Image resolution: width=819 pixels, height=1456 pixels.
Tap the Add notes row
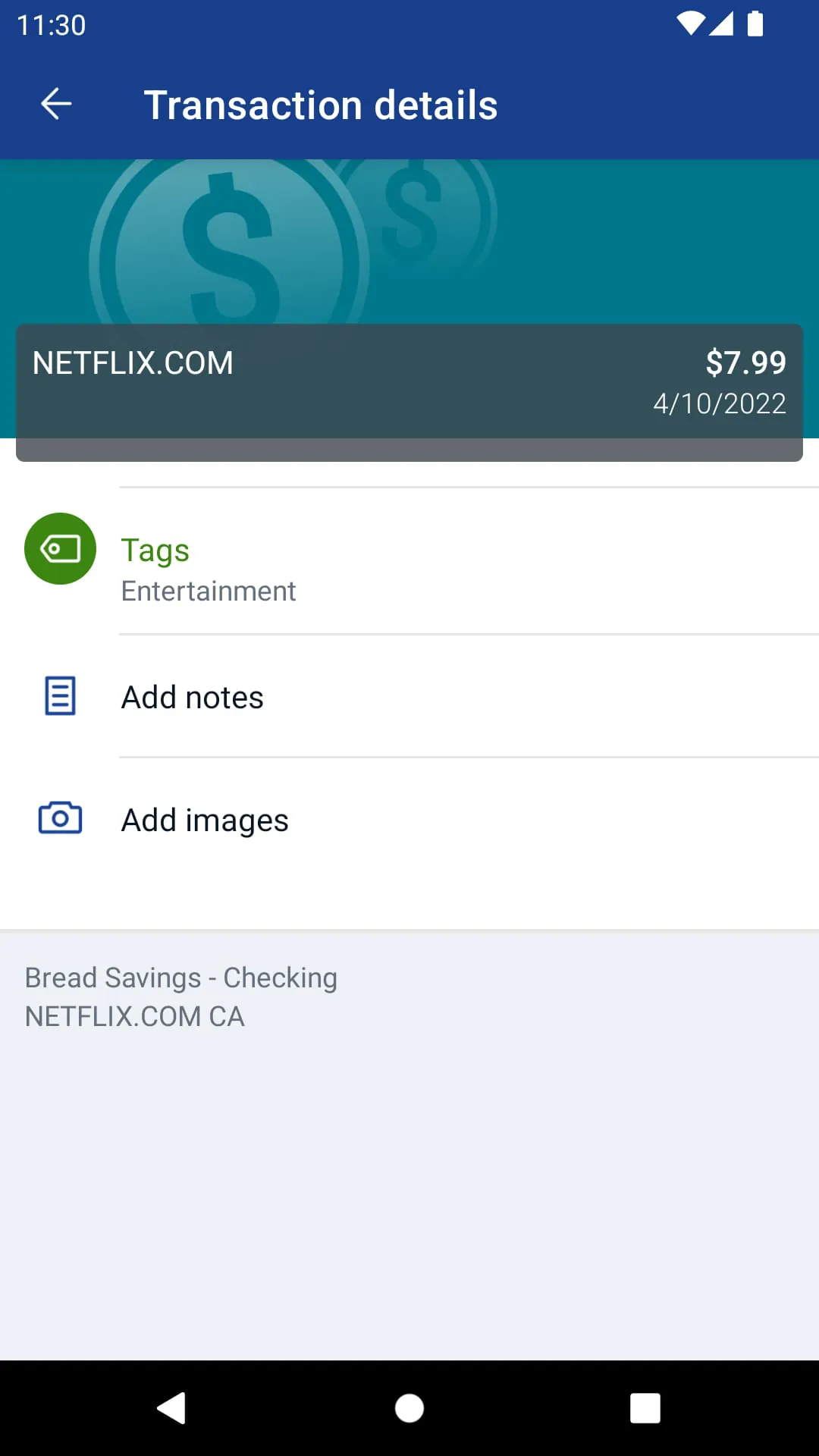tap(192, 696)
